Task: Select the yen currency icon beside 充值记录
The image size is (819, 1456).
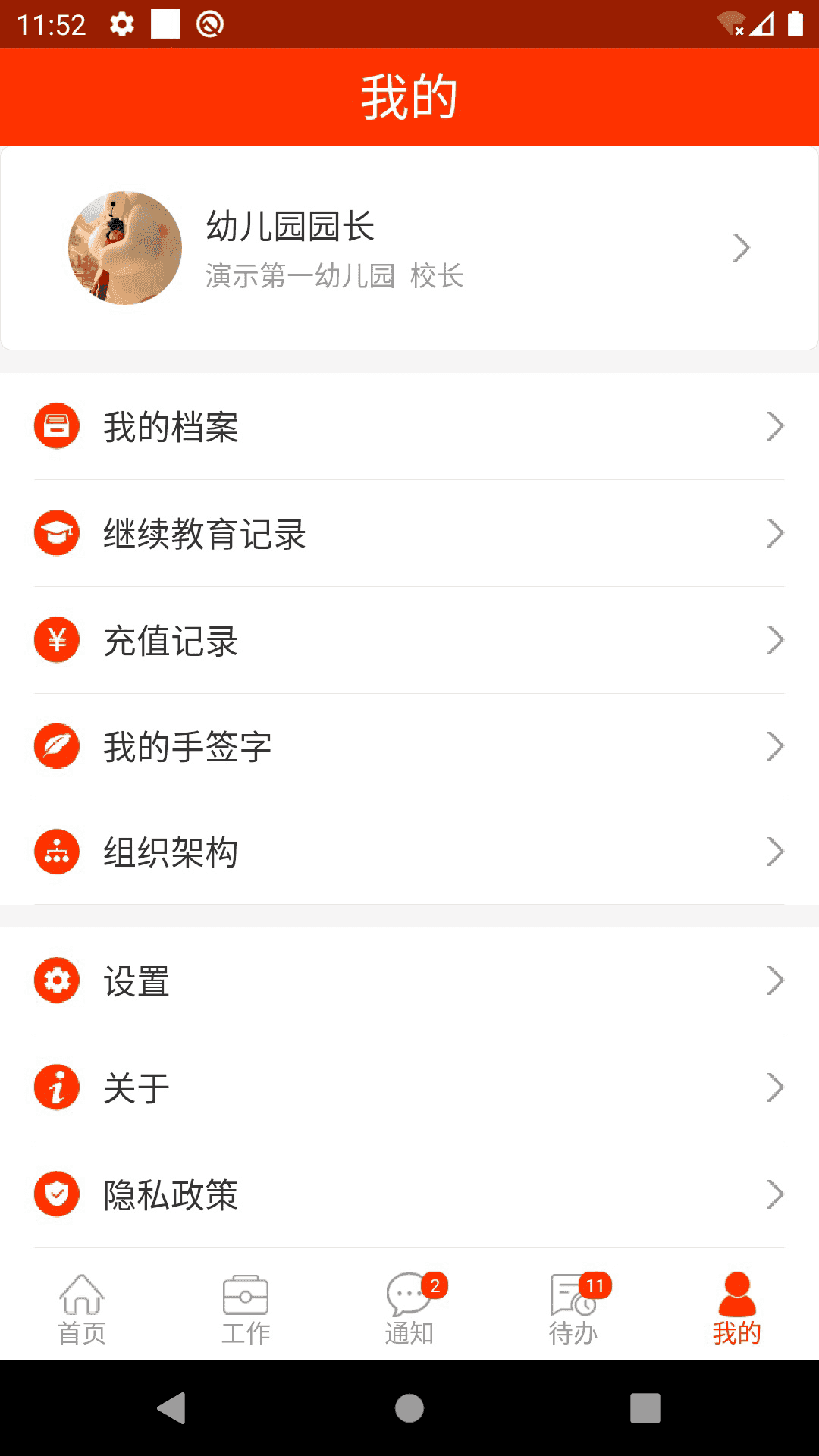Action: coord(56,640)
